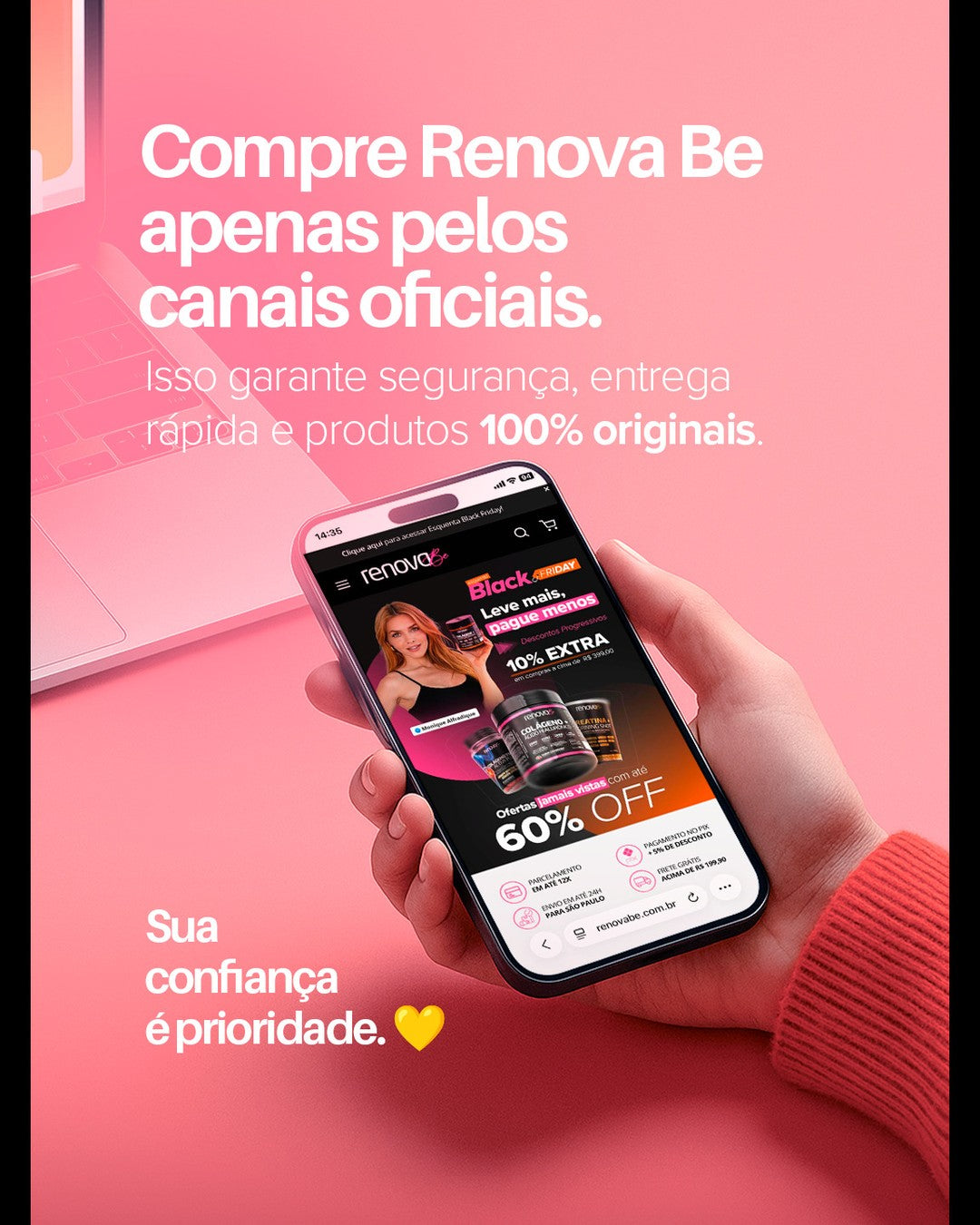This screenshot has height=1225, width=980.
Task: Click the search magnifier icon
Action: coord(521,532)
